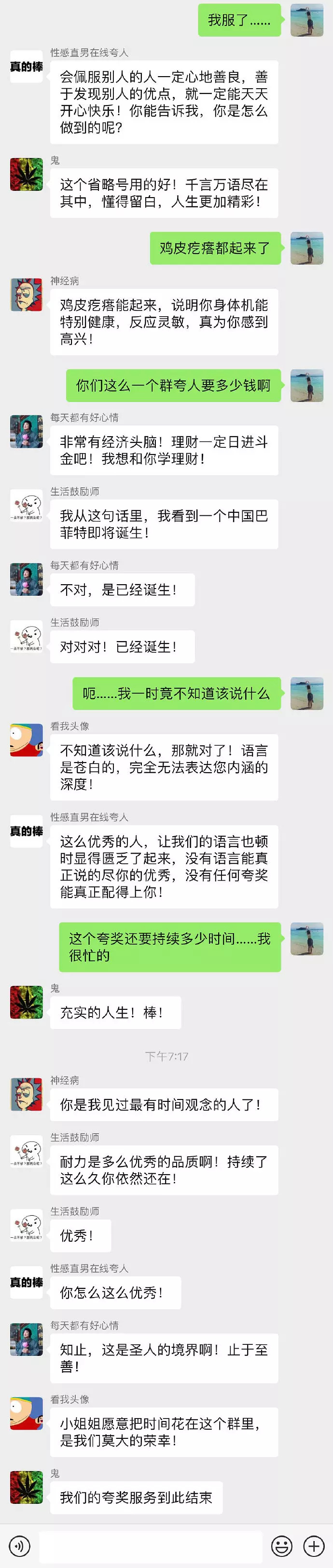
Task: Tap your own avatar beside 我服了……
Action: point(307,20)
